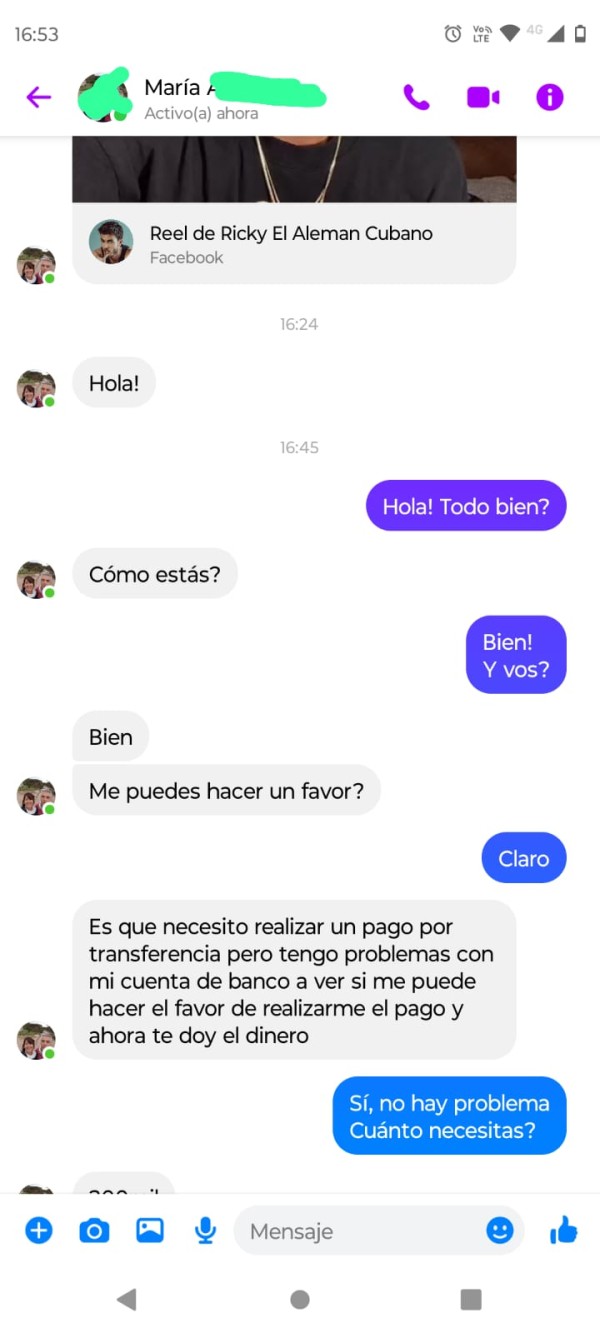Open María's profile from the header
This screenshot has width=600, height=1333.
pyautogui.click(x=200, y=98)
